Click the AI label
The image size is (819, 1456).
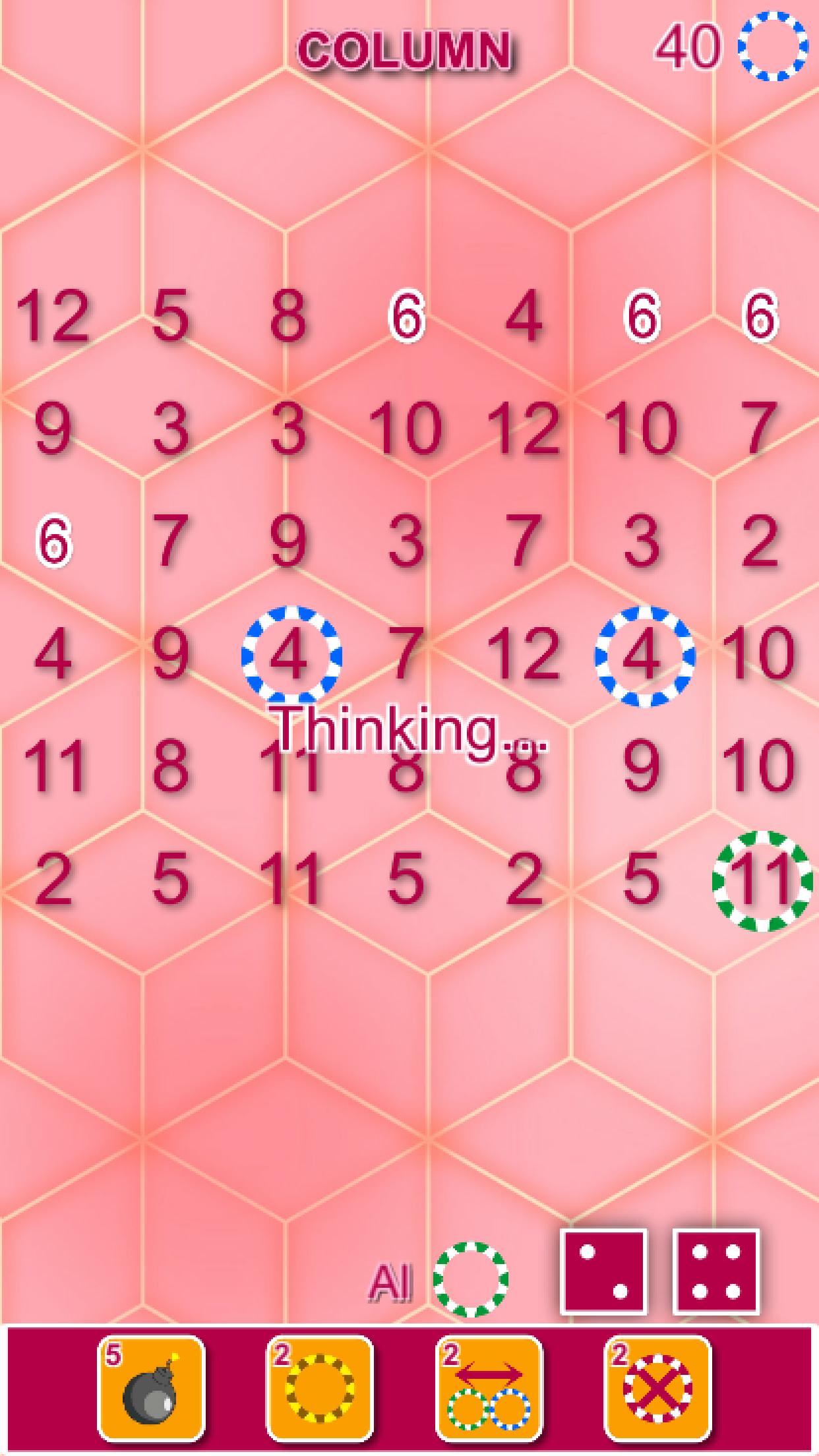point(392,1283)
